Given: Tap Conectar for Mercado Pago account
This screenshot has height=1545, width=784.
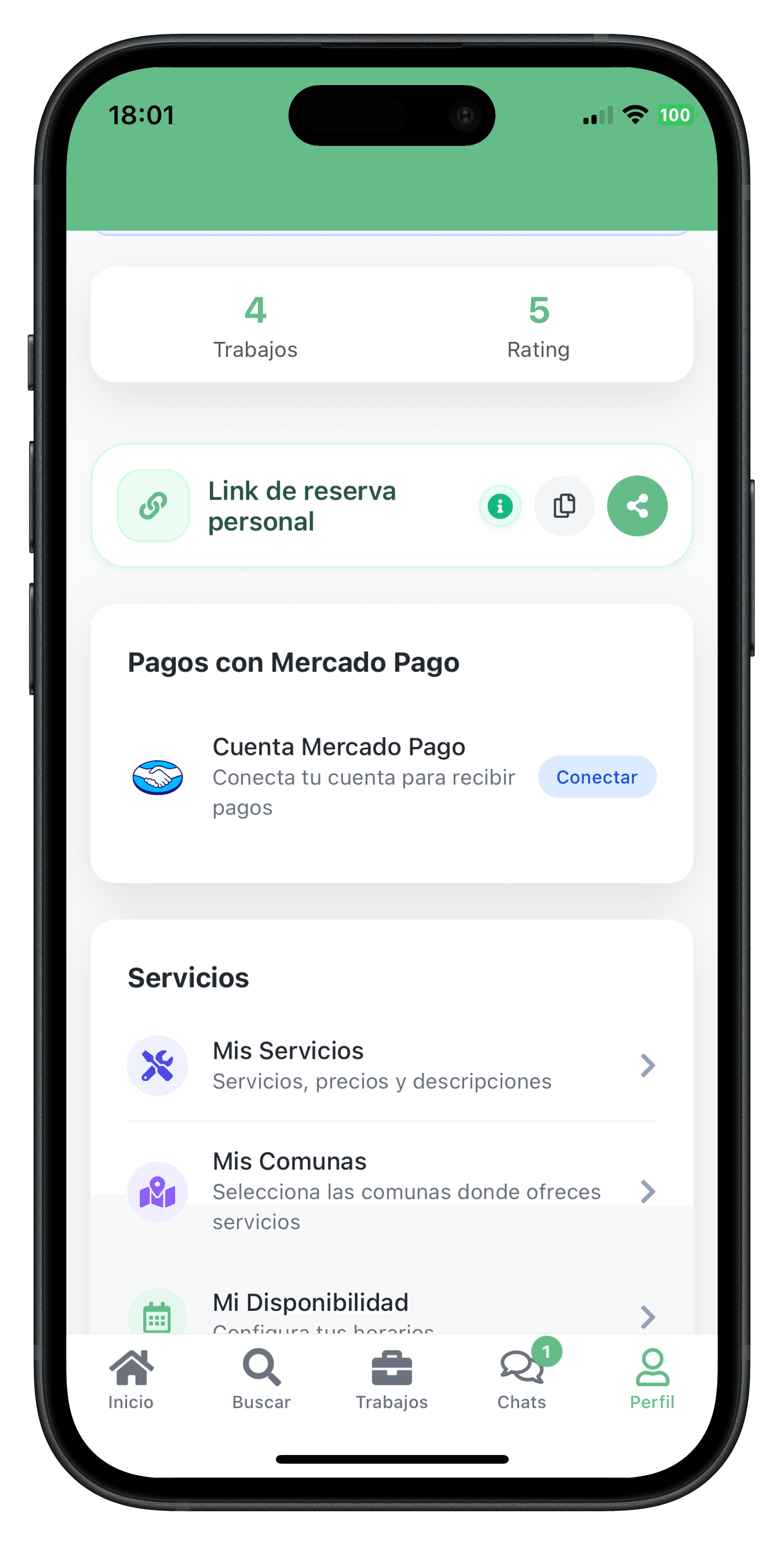Looking at the screenshot, I should (597, 777).
